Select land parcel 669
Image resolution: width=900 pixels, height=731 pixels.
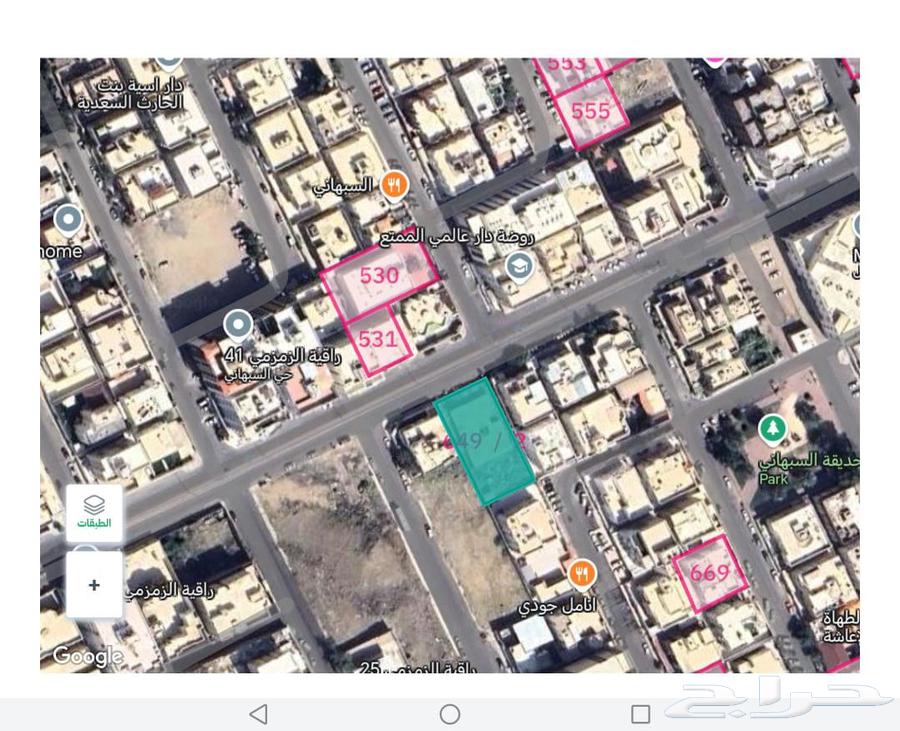(710, 572)
